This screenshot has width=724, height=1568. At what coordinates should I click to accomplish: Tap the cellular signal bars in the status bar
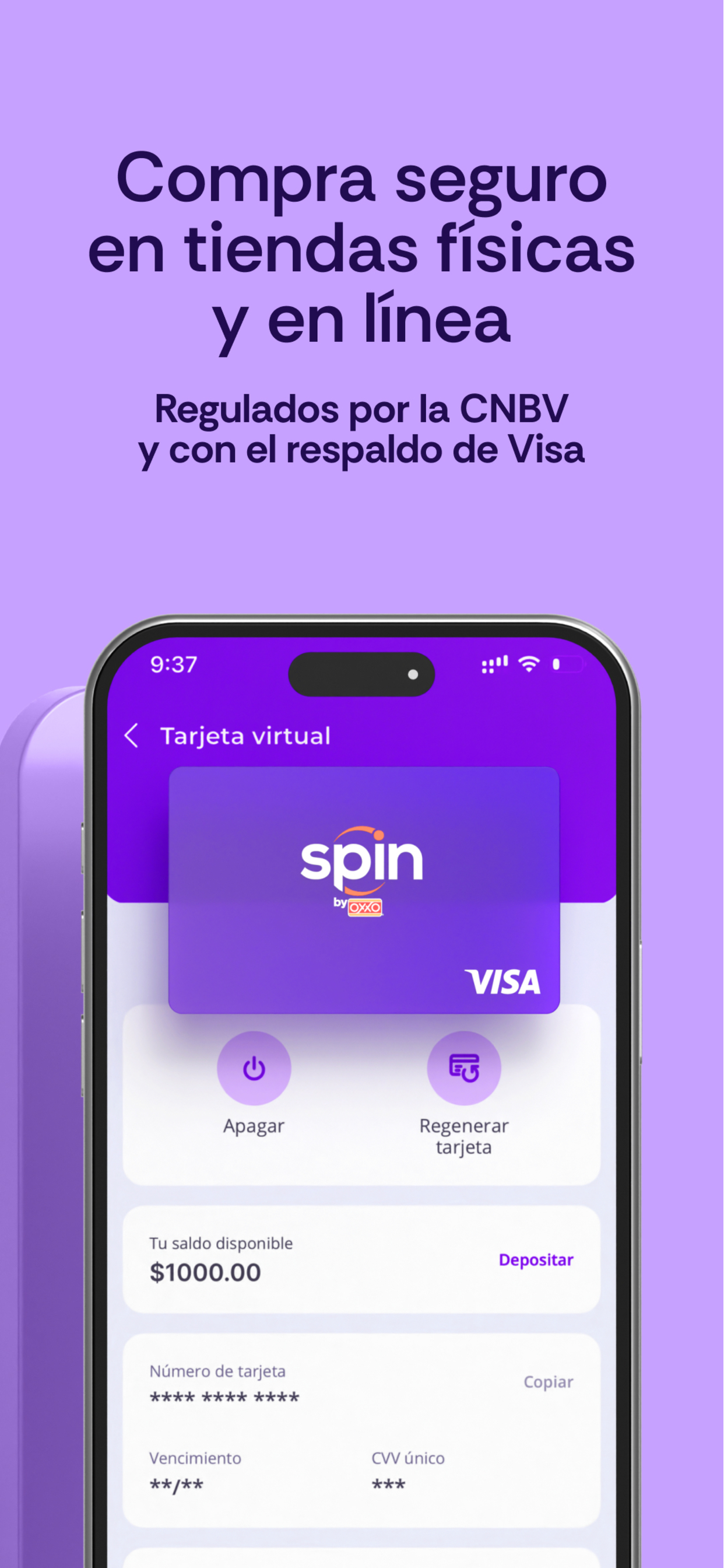tap(495, 667)
